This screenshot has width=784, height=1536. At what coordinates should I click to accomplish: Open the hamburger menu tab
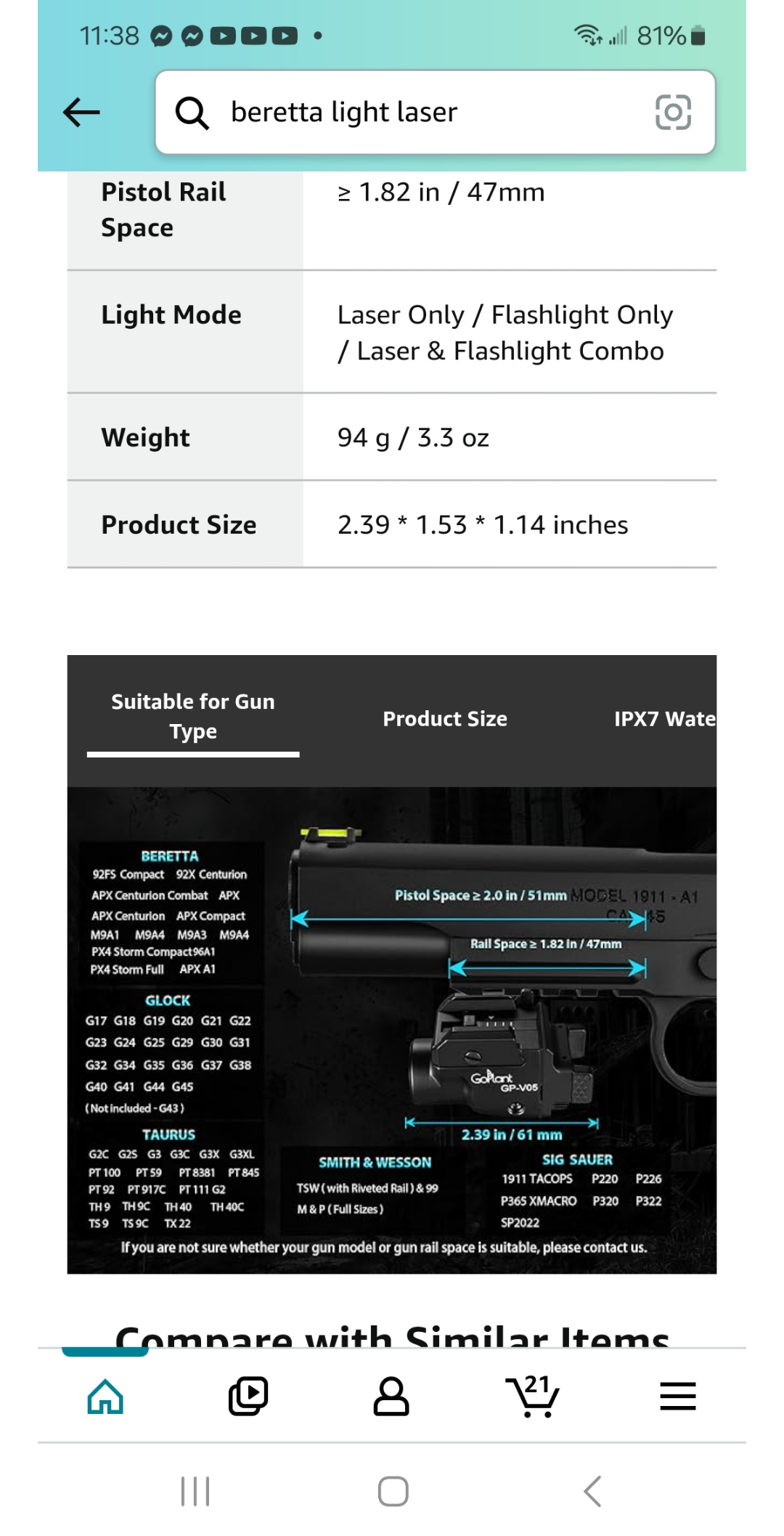click(677, 1396)
